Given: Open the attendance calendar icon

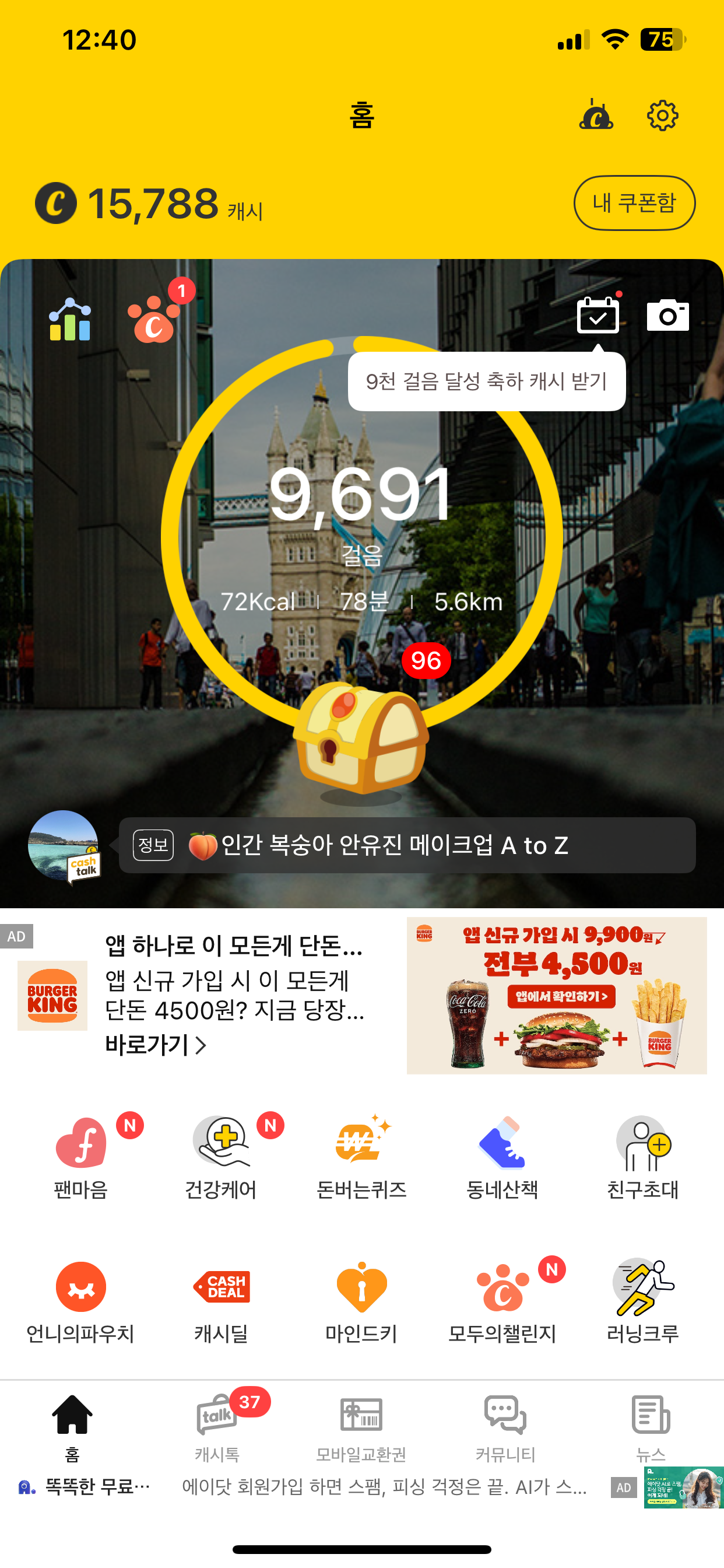Looking at the screenshot, I should pos(598,316).
